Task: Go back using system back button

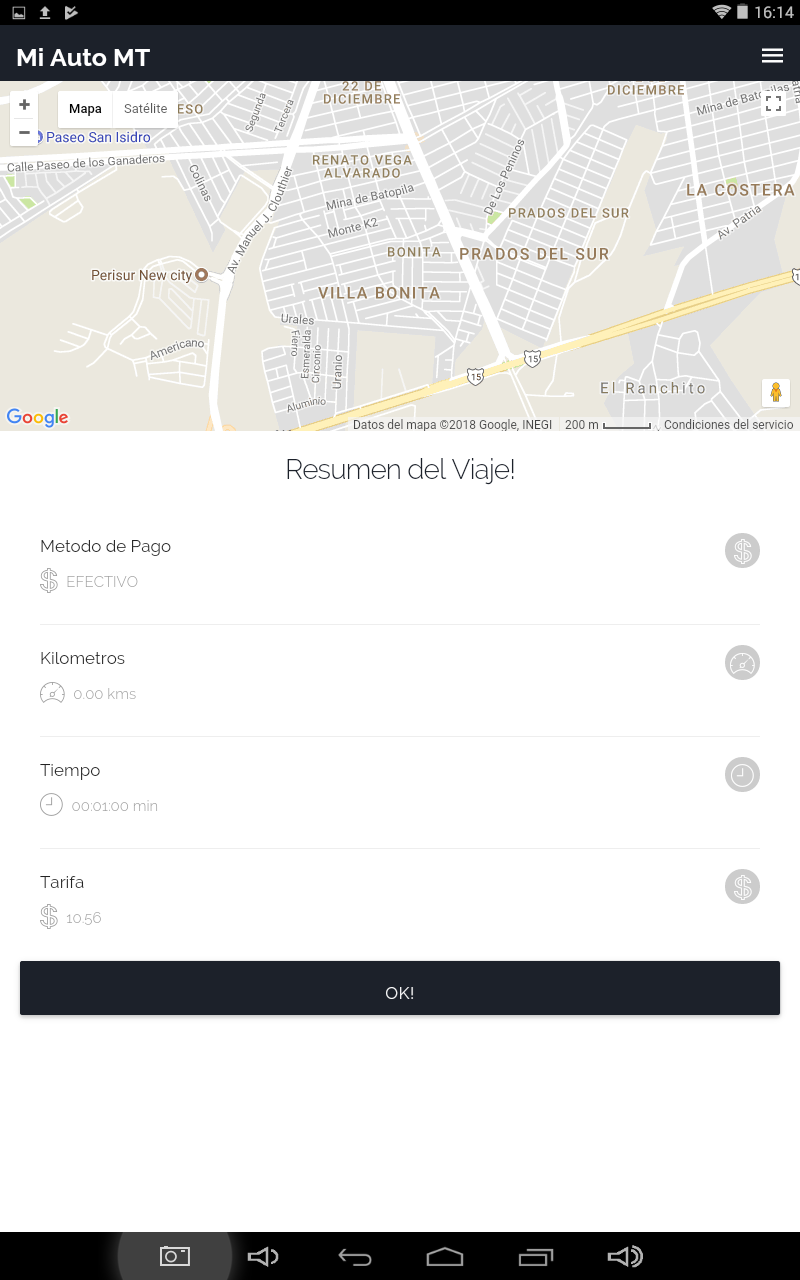Action: 354,1257
